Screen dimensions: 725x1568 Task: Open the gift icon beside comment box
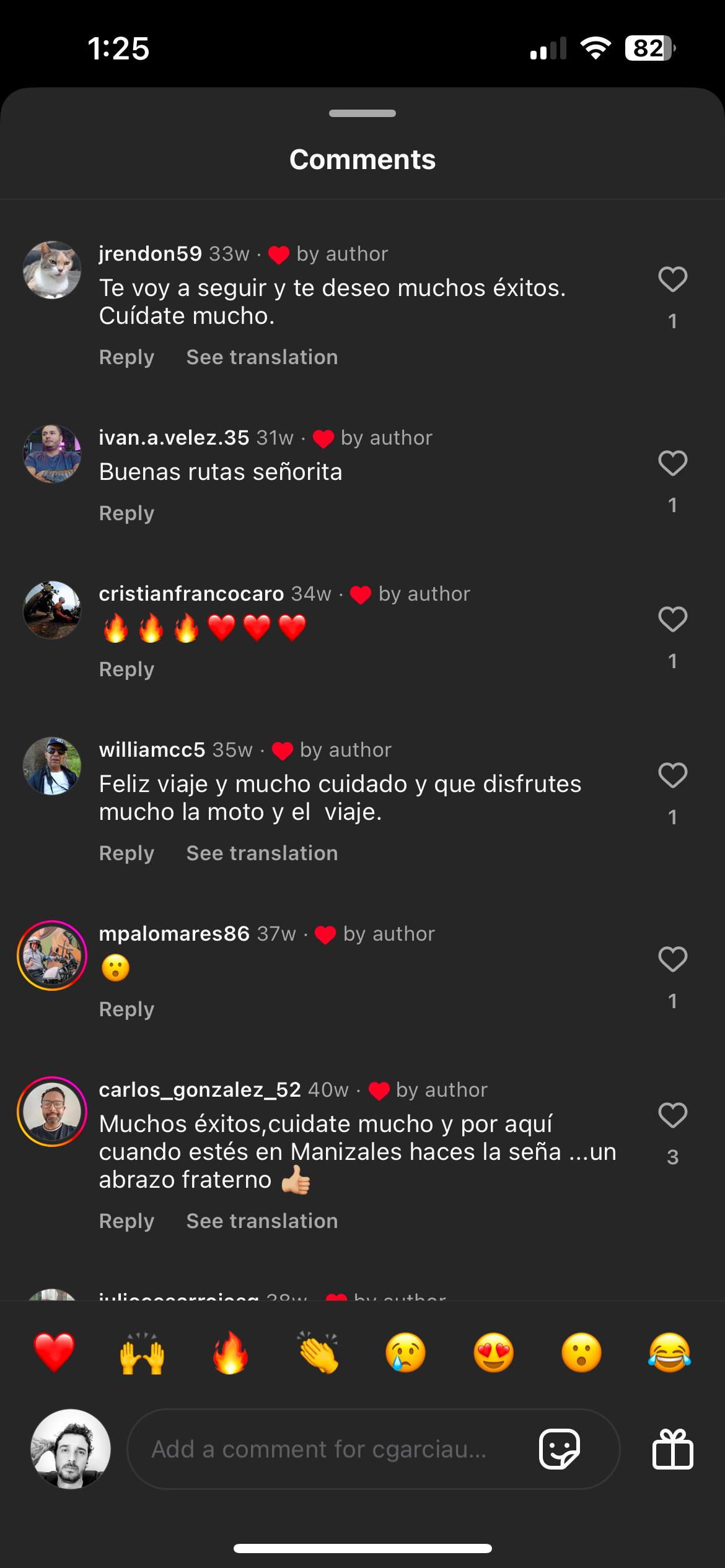(x=672, y=1449)
